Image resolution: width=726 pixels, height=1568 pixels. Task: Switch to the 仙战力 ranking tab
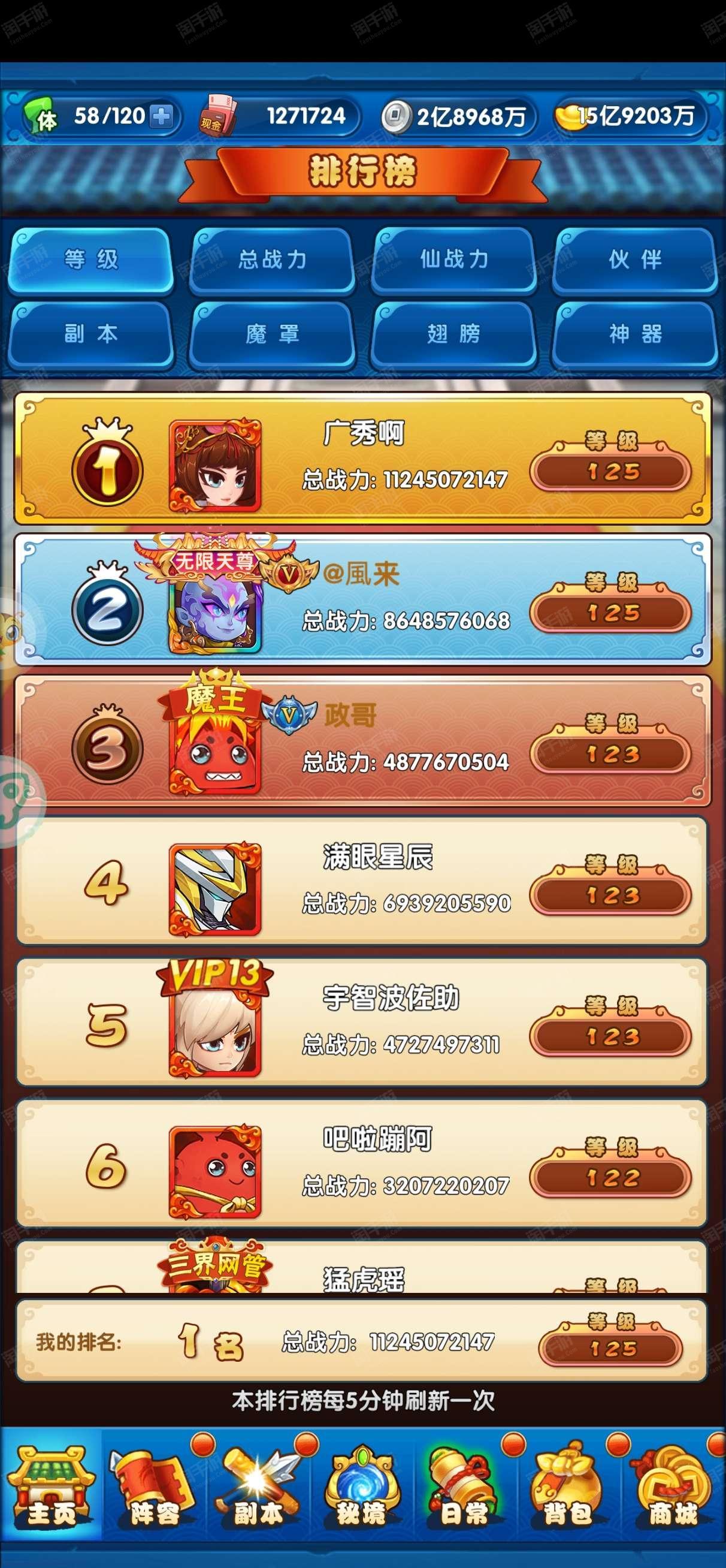coord(453,260)
